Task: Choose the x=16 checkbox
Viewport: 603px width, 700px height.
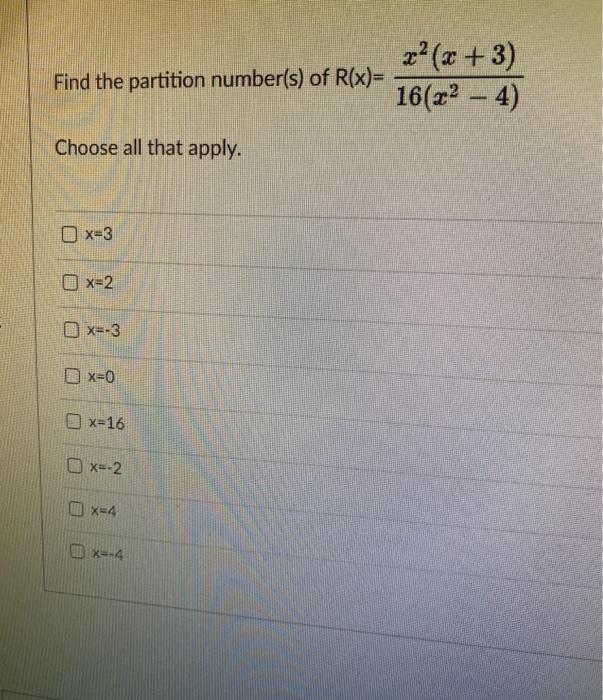Action: click(x=74, y=423)
